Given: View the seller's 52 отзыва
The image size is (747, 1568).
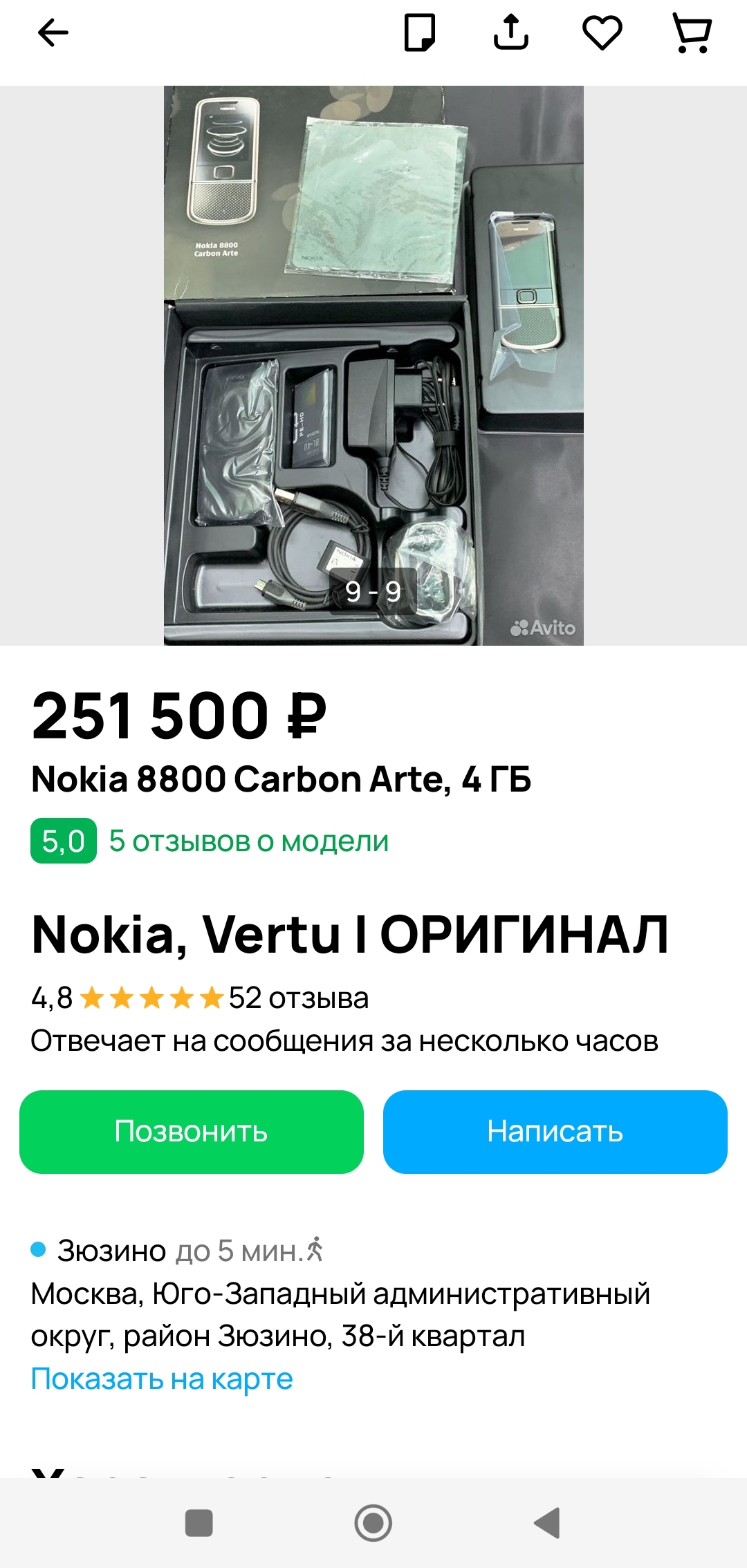Looking at the screenshot, I should click(x=299, y=998).
